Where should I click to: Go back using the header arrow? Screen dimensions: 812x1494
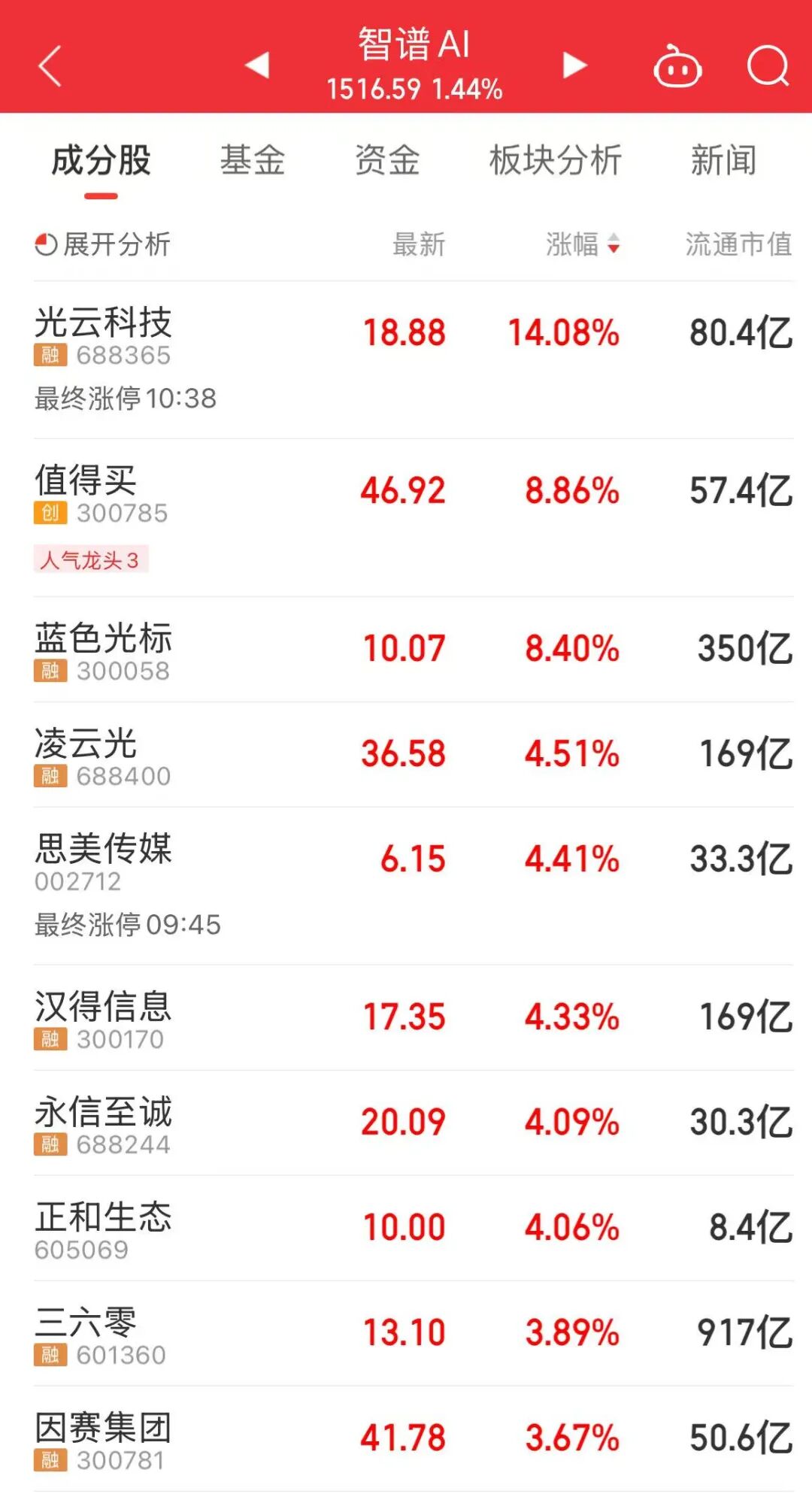point(50,66)
